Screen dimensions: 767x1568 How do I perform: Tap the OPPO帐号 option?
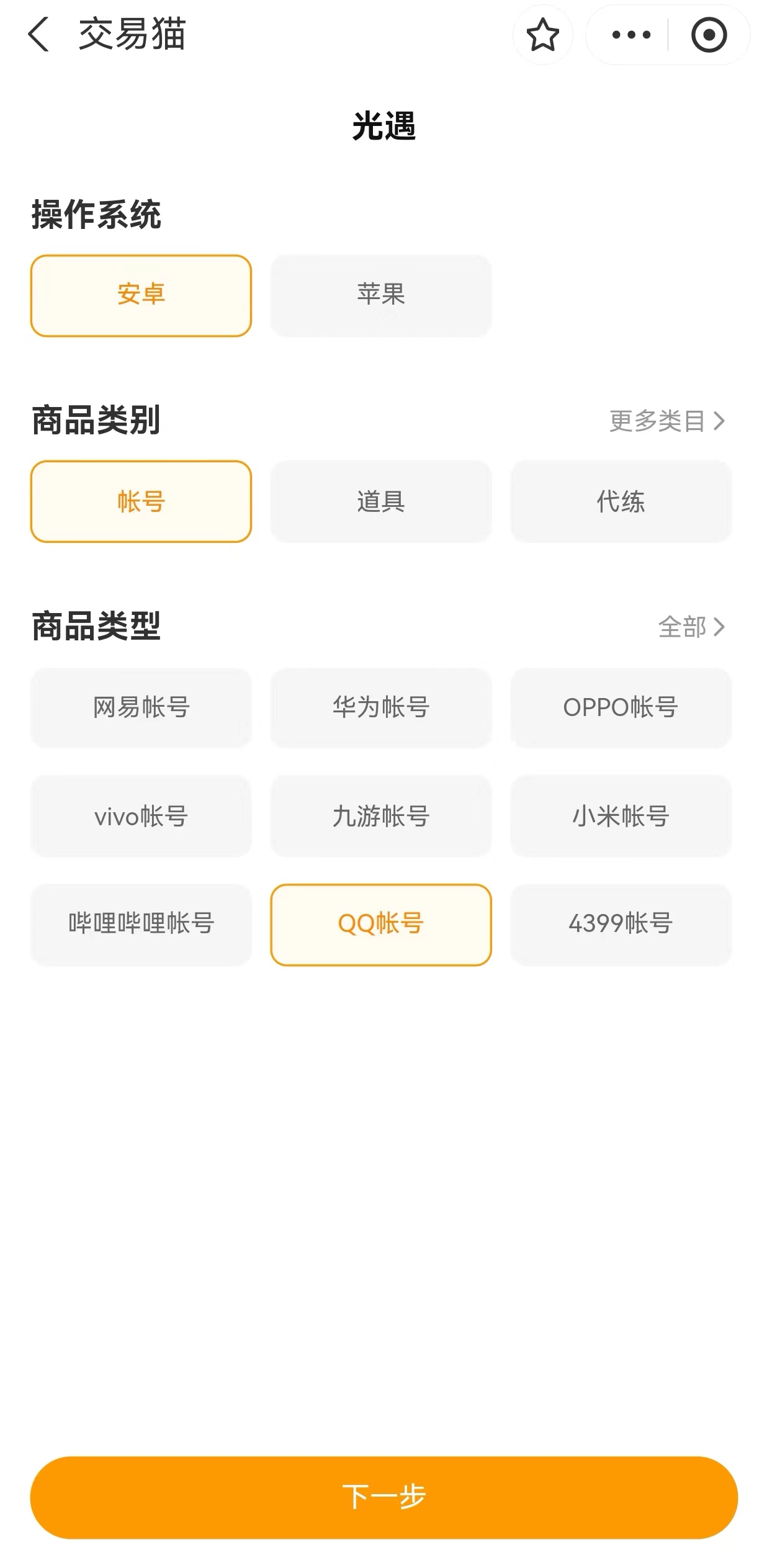click(621, 707)
